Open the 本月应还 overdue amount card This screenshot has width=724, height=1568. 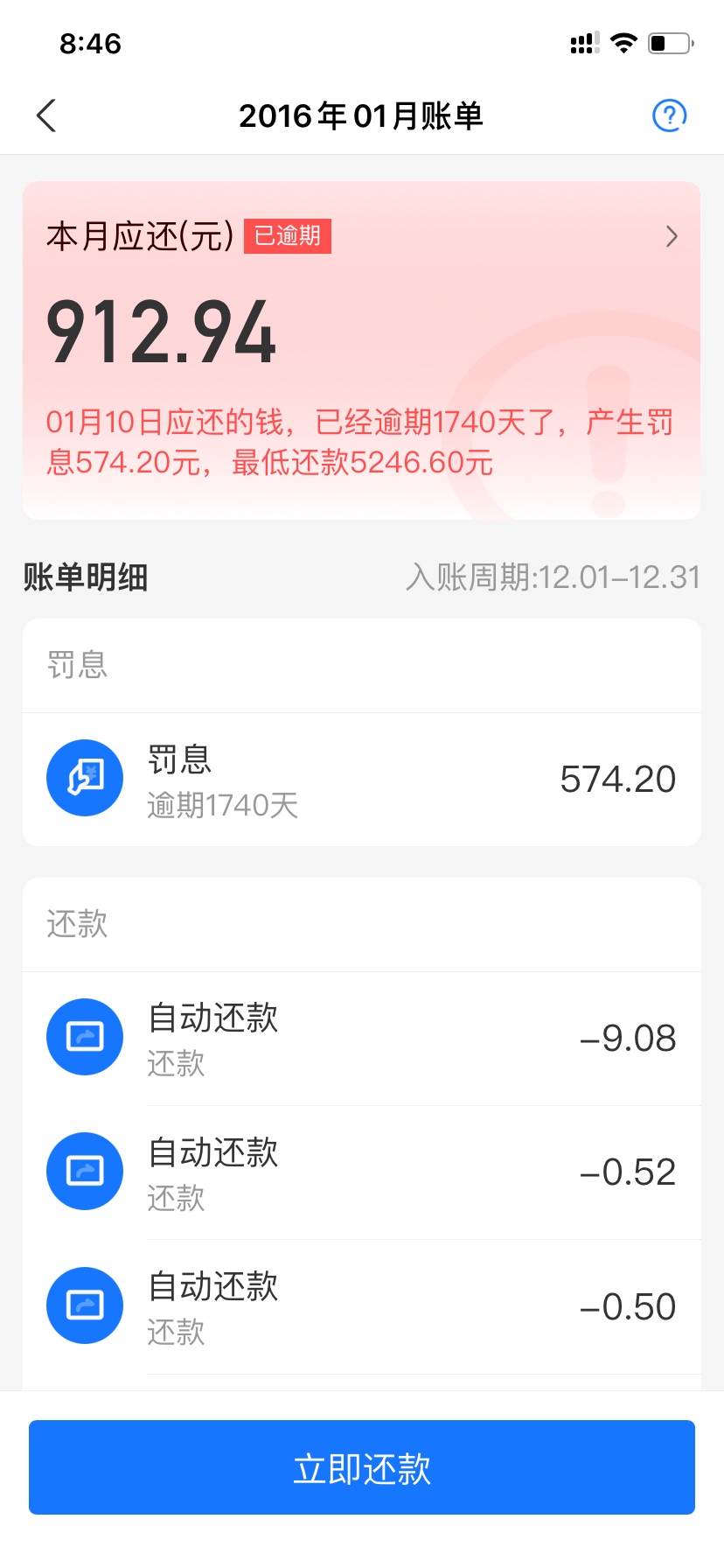[362, 350]
